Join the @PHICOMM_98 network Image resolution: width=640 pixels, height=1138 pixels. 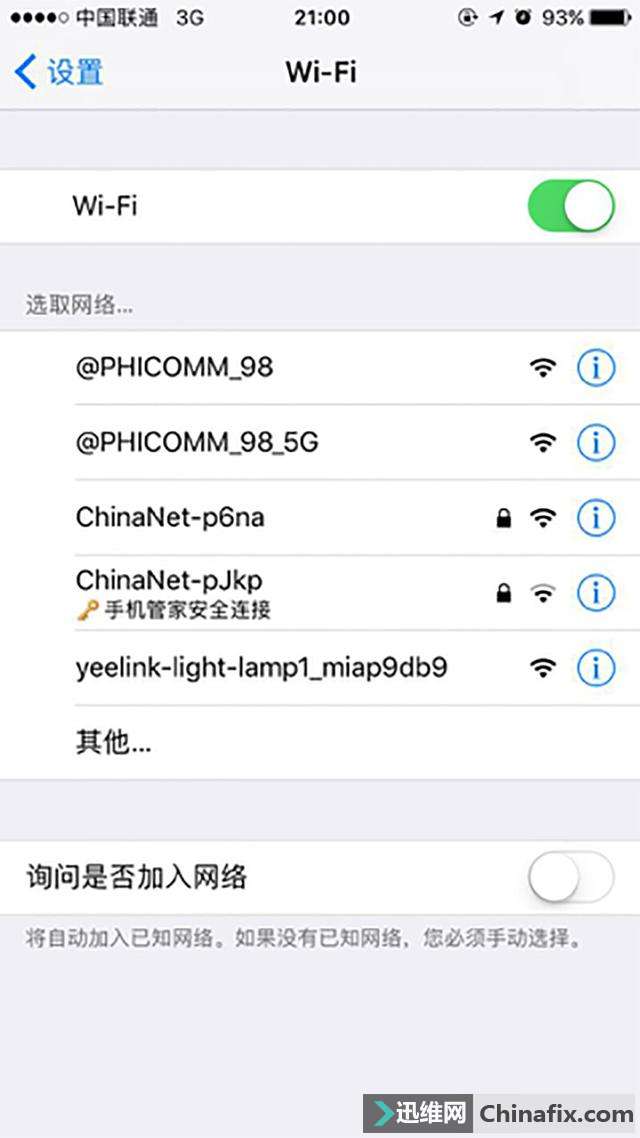(175, 368)
